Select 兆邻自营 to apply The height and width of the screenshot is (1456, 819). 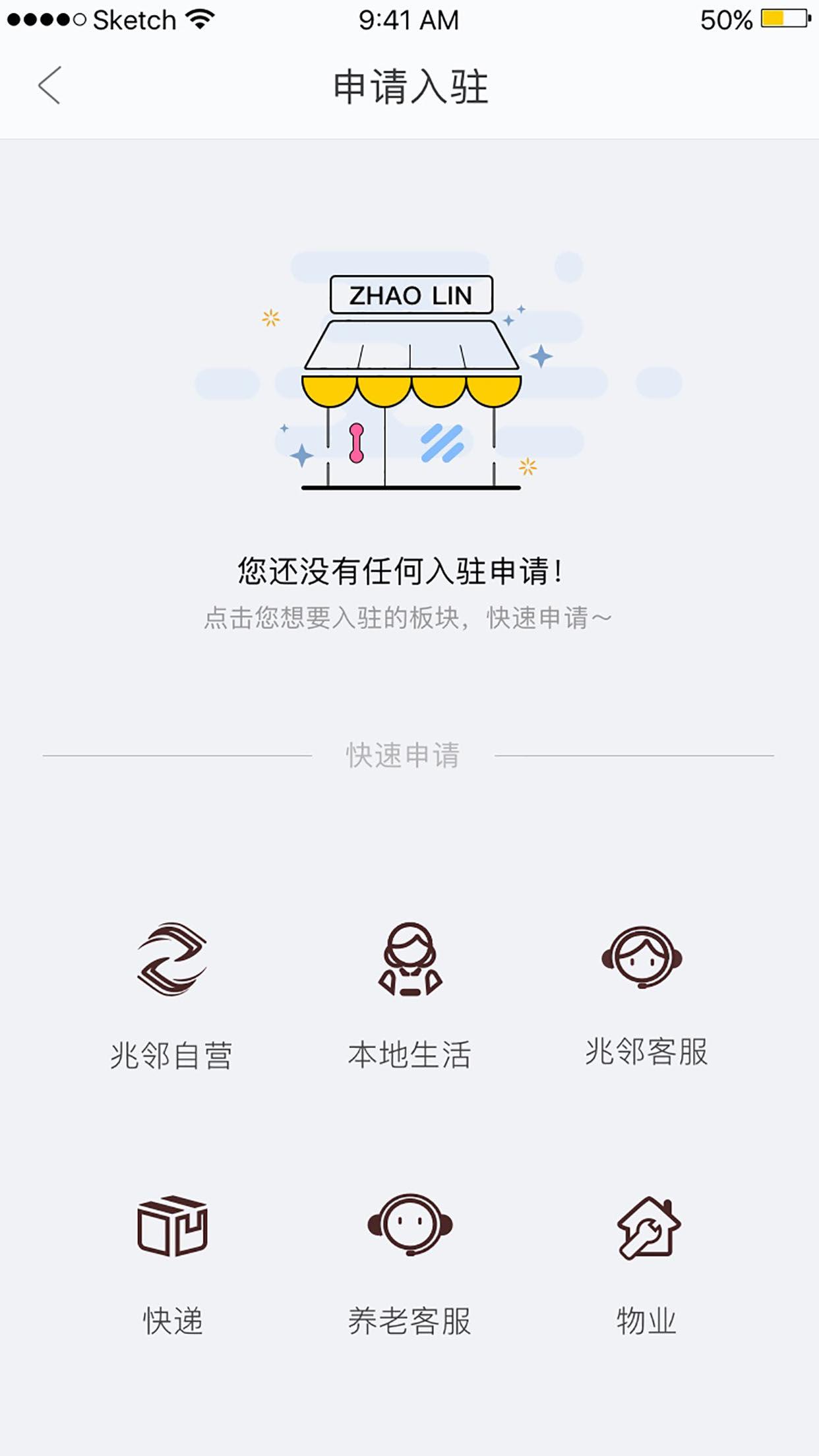(x=172, y=960)
